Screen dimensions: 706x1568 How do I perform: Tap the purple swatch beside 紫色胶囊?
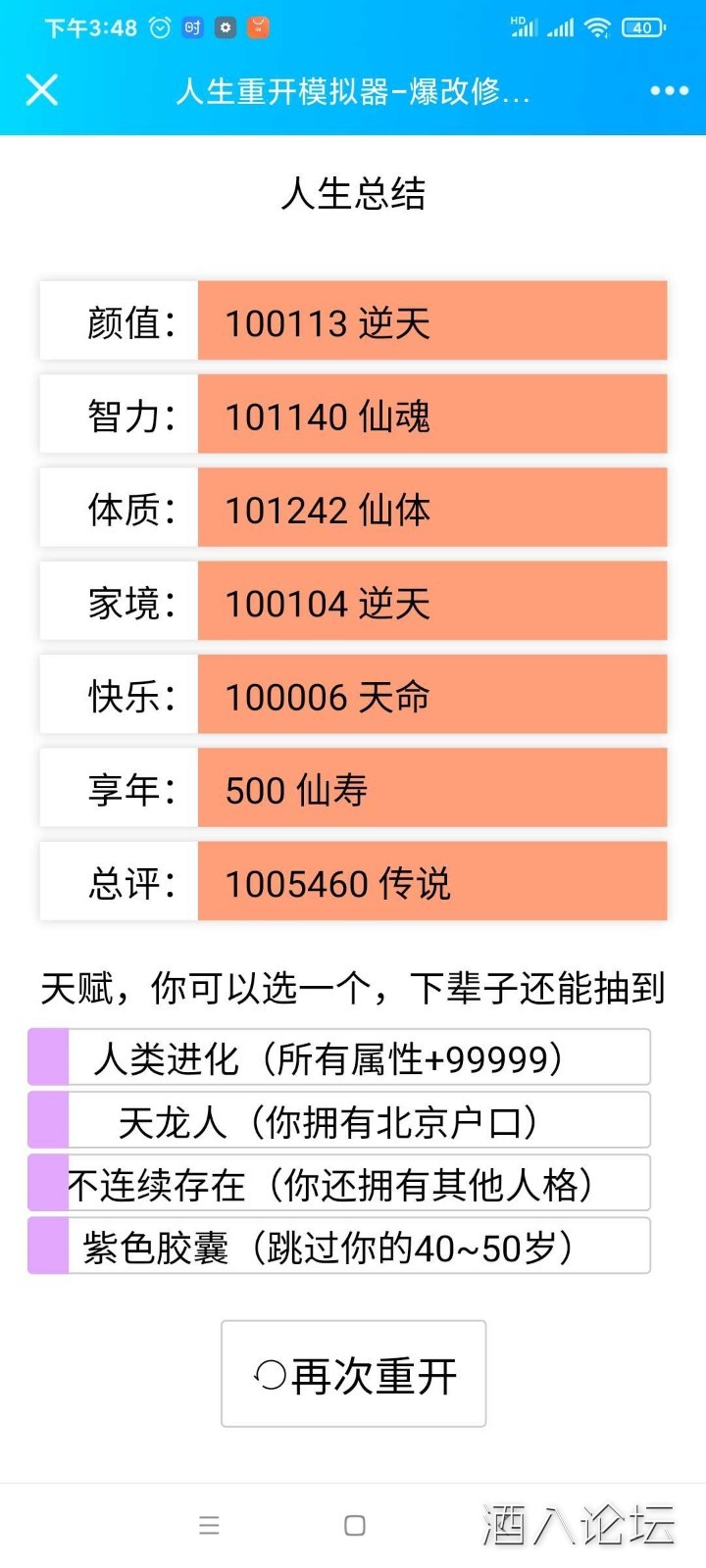pyautogui.click(x=48, y=1246)
